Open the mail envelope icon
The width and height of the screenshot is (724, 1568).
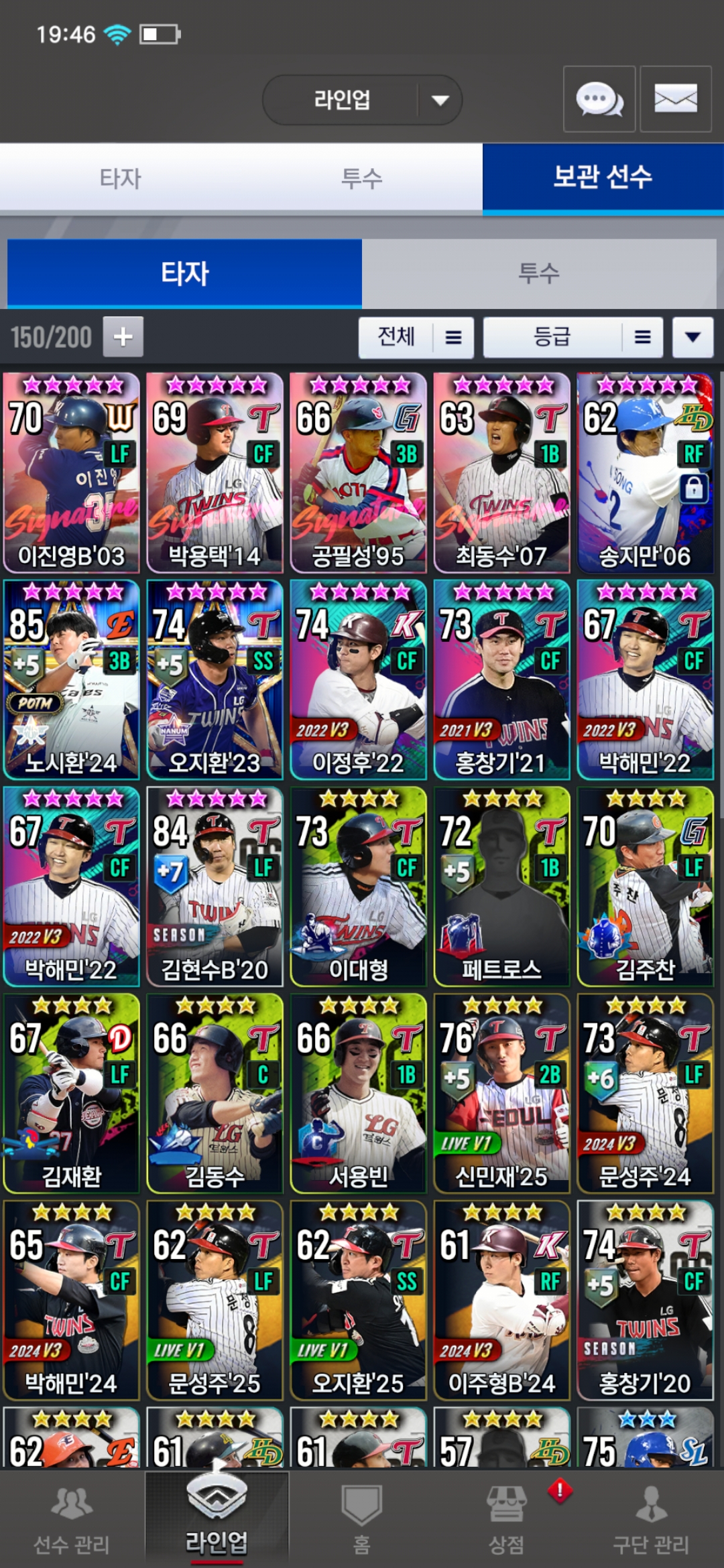(x=676, y=99)
